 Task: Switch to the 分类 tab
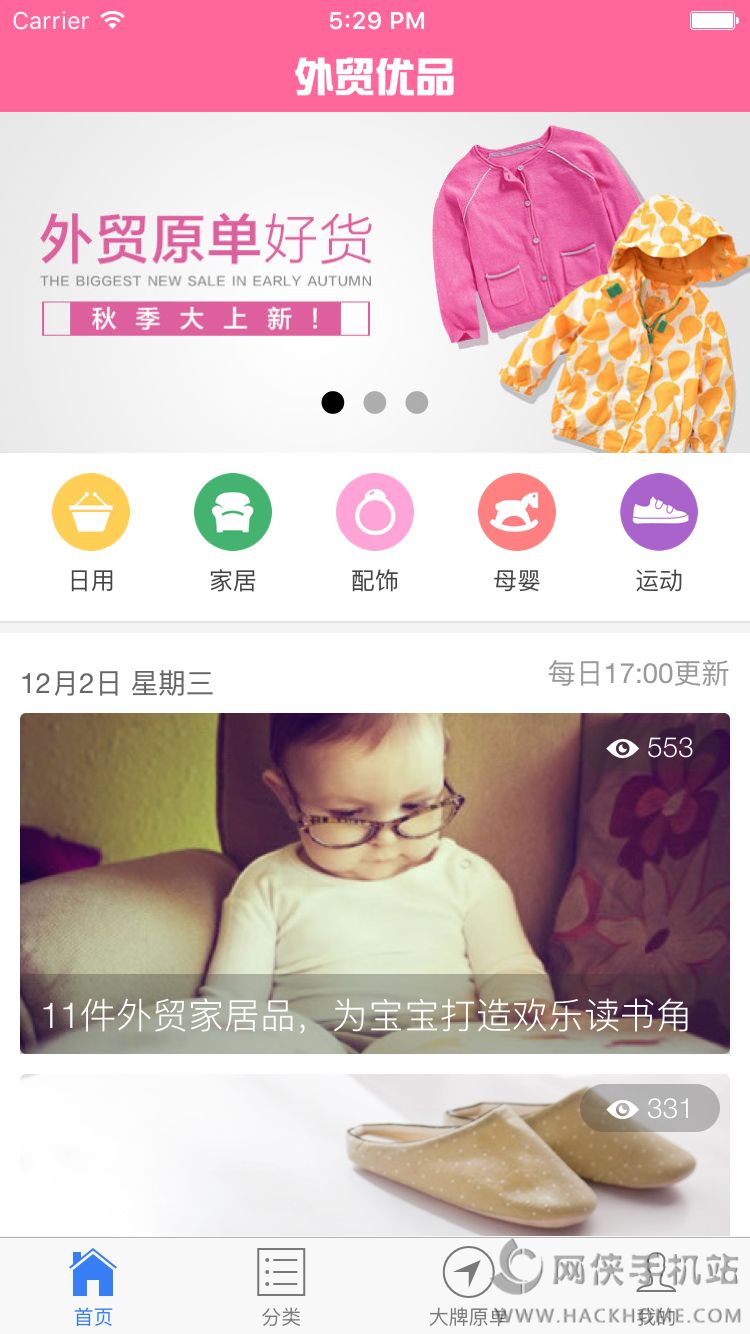(x=281, y=1288)
